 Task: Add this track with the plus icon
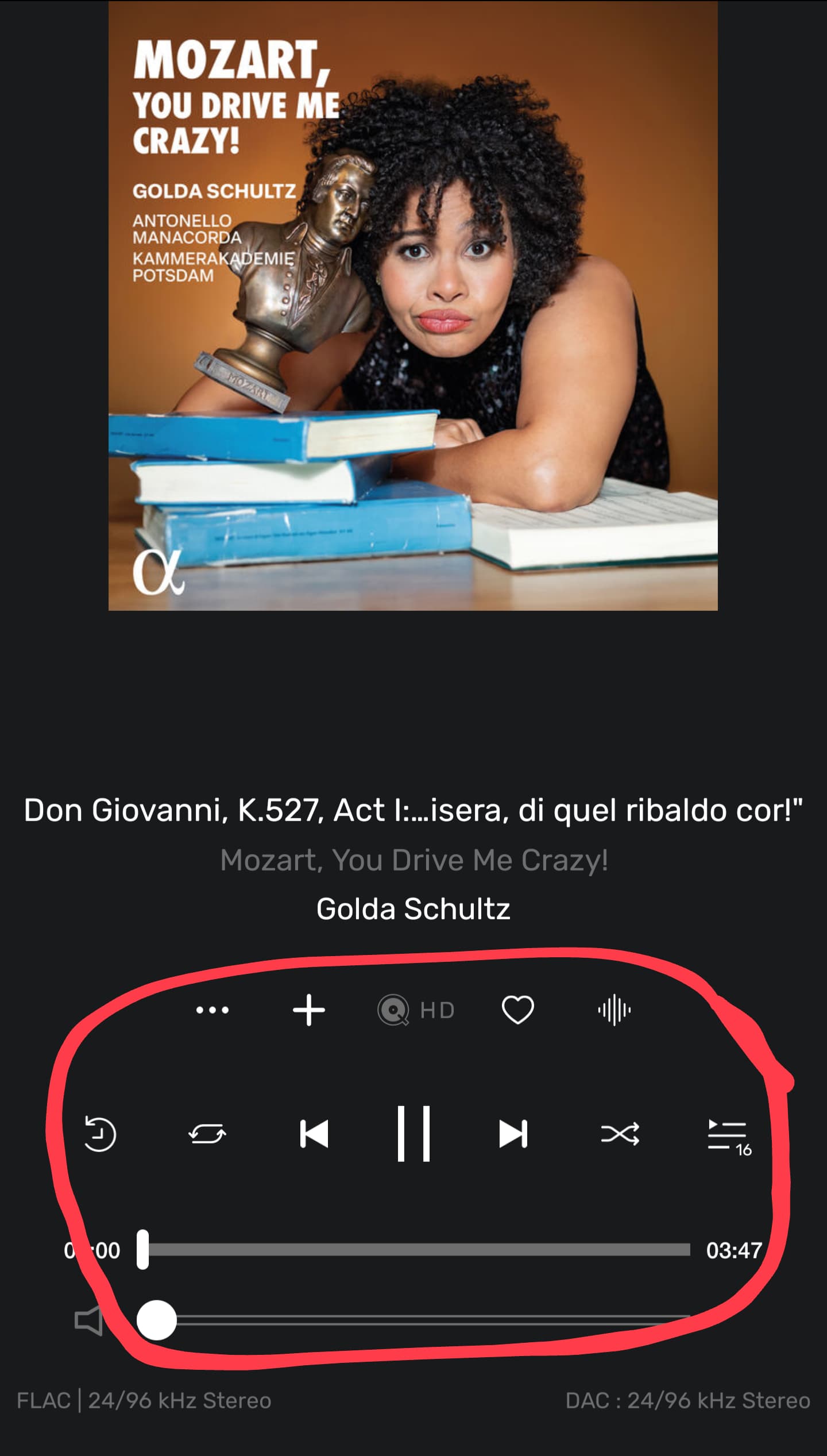click(x=309, y=1010)
